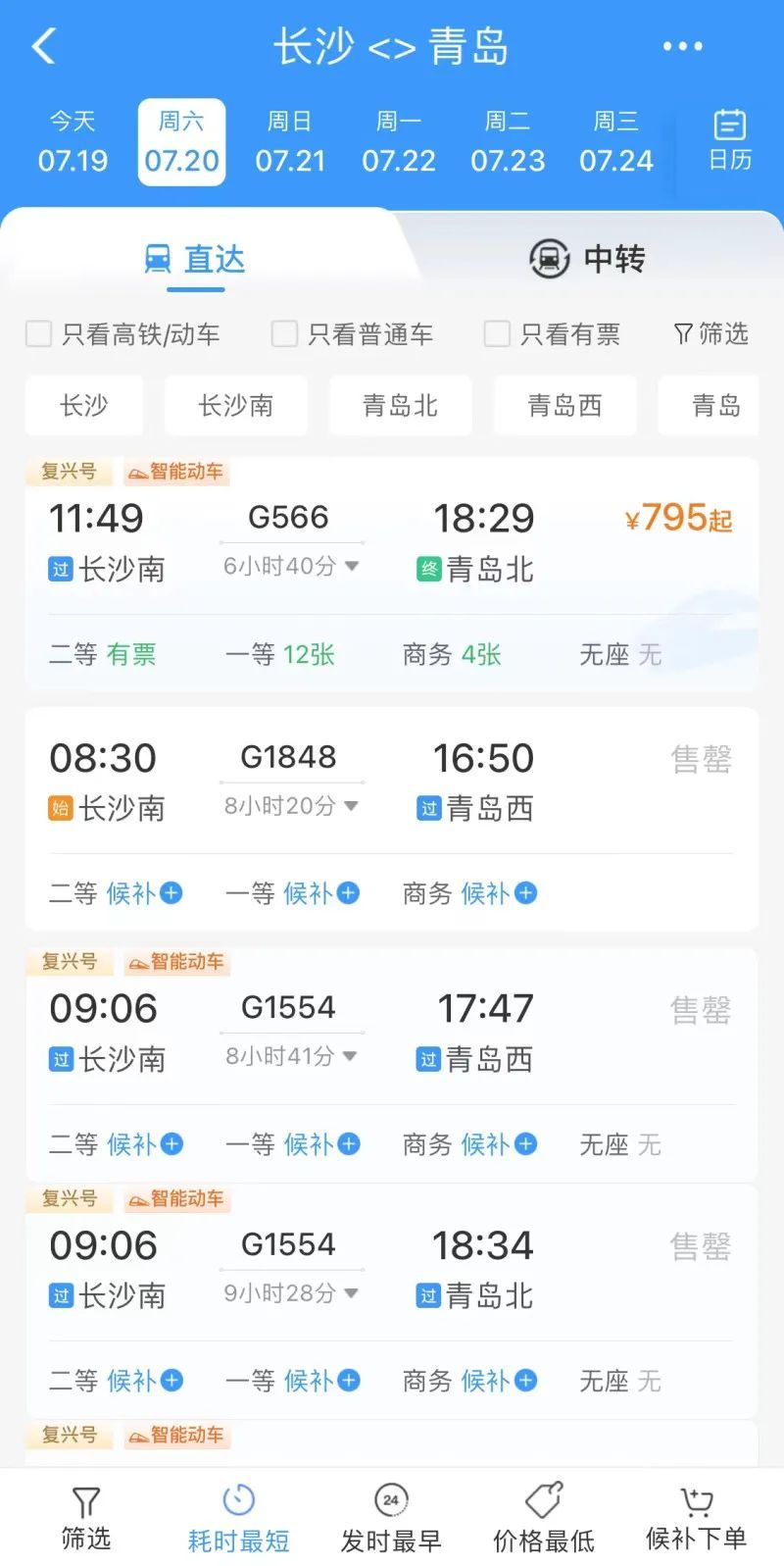This screenshot has width=784, height=1566.
Task: Select the 青岛北 station filter
Action: coord(401,405)
